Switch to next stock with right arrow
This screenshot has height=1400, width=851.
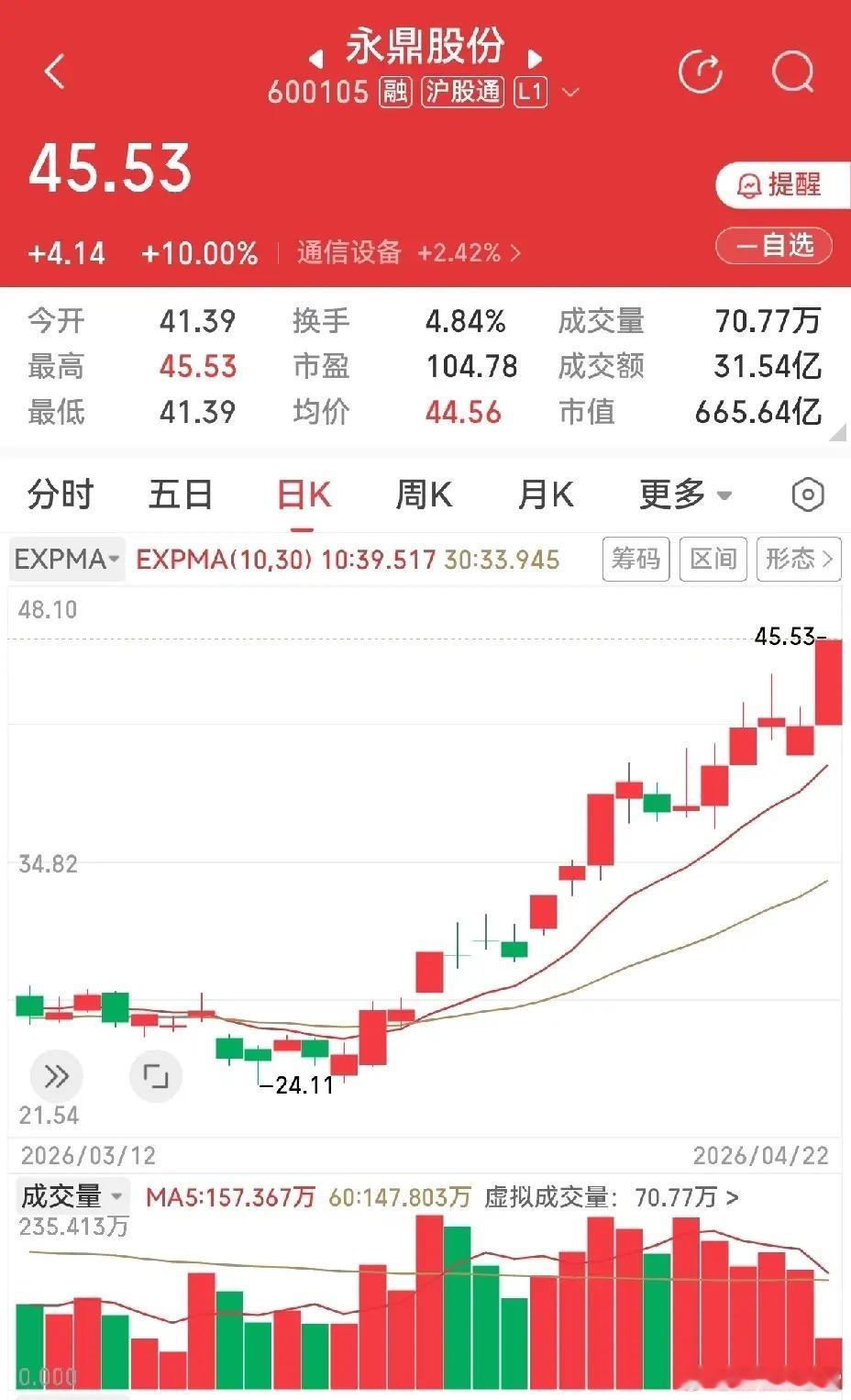[536, 57]
